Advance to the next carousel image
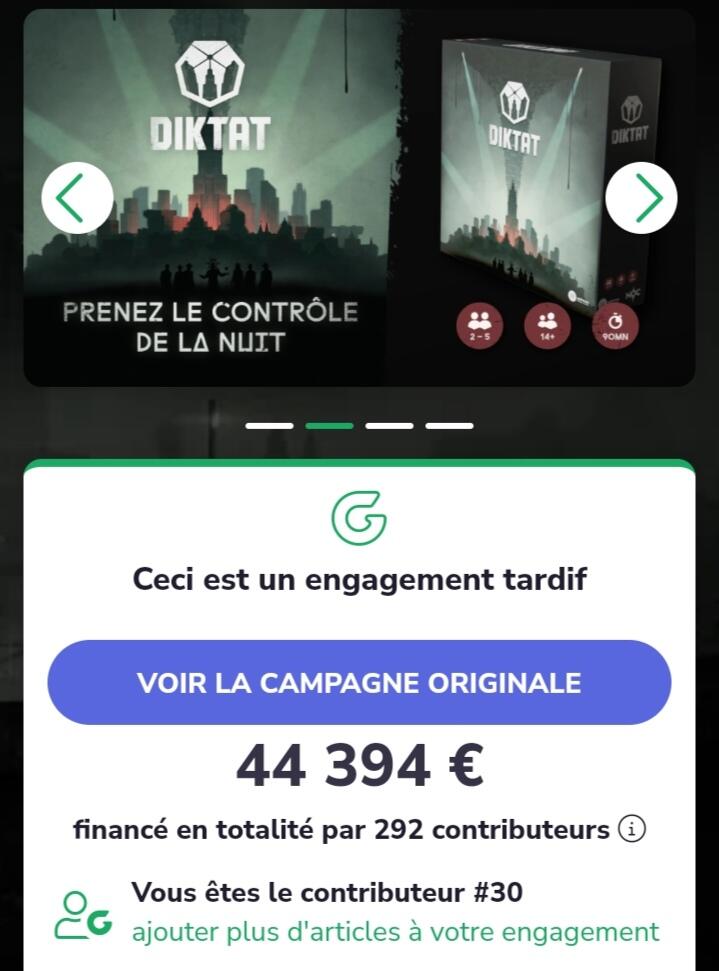The height and width of the screenshot is (971, 719). tap(641, 198)
